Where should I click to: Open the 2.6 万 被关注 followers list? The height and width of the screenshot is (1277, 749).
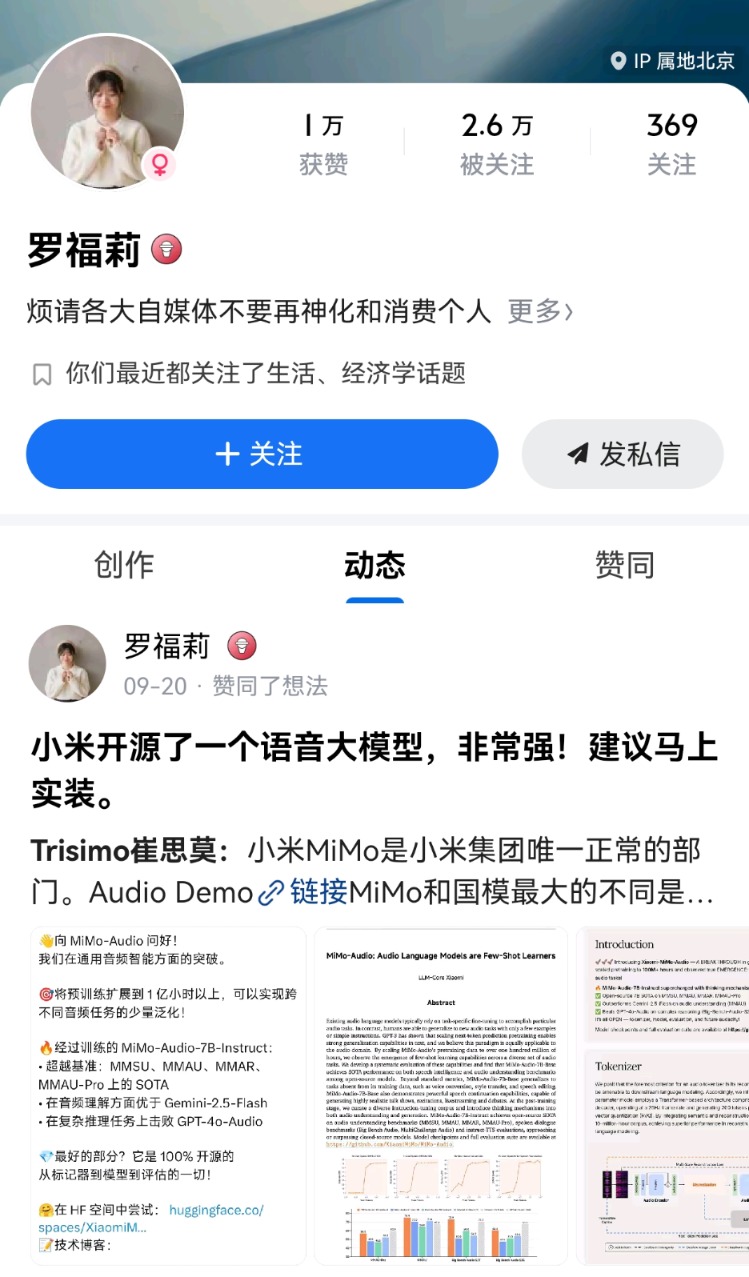(x=497, y=143)
